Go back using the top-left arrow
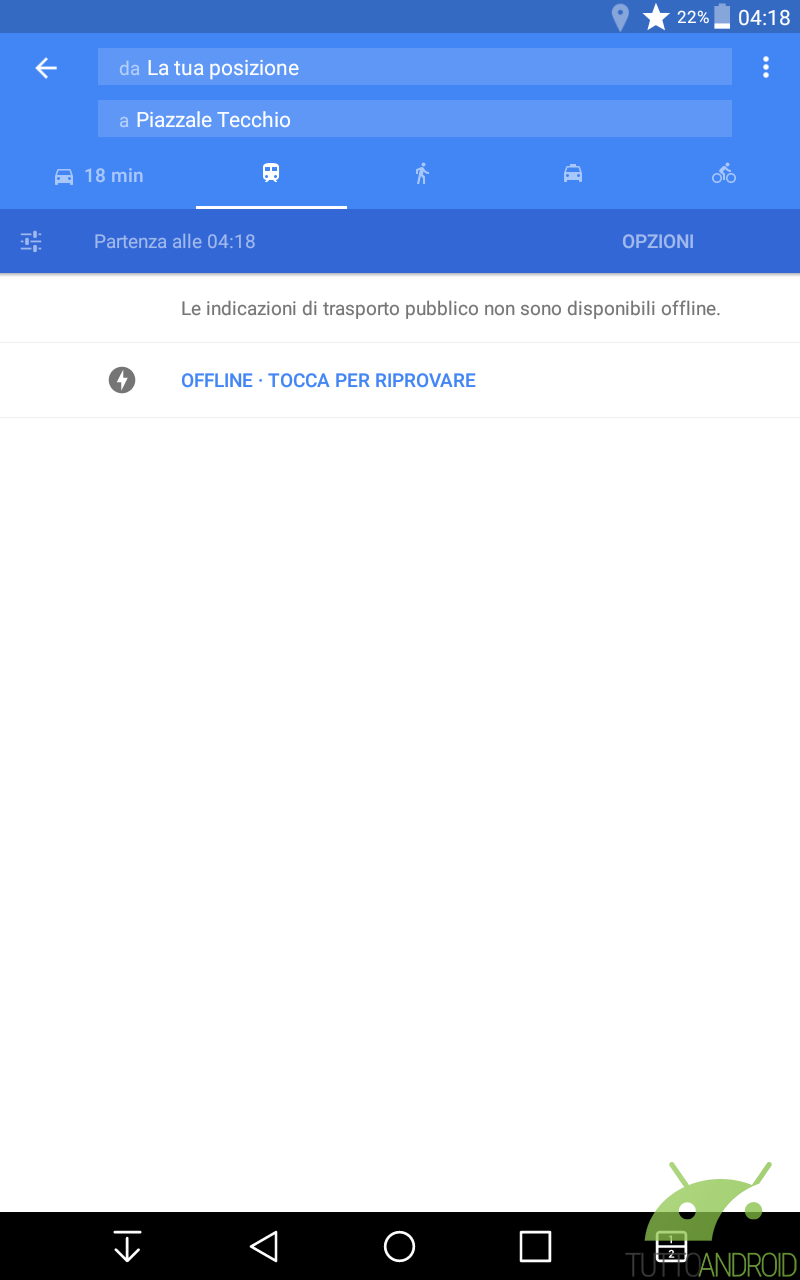The width and height of the screenshot is (800, 1280). point(46,68)
